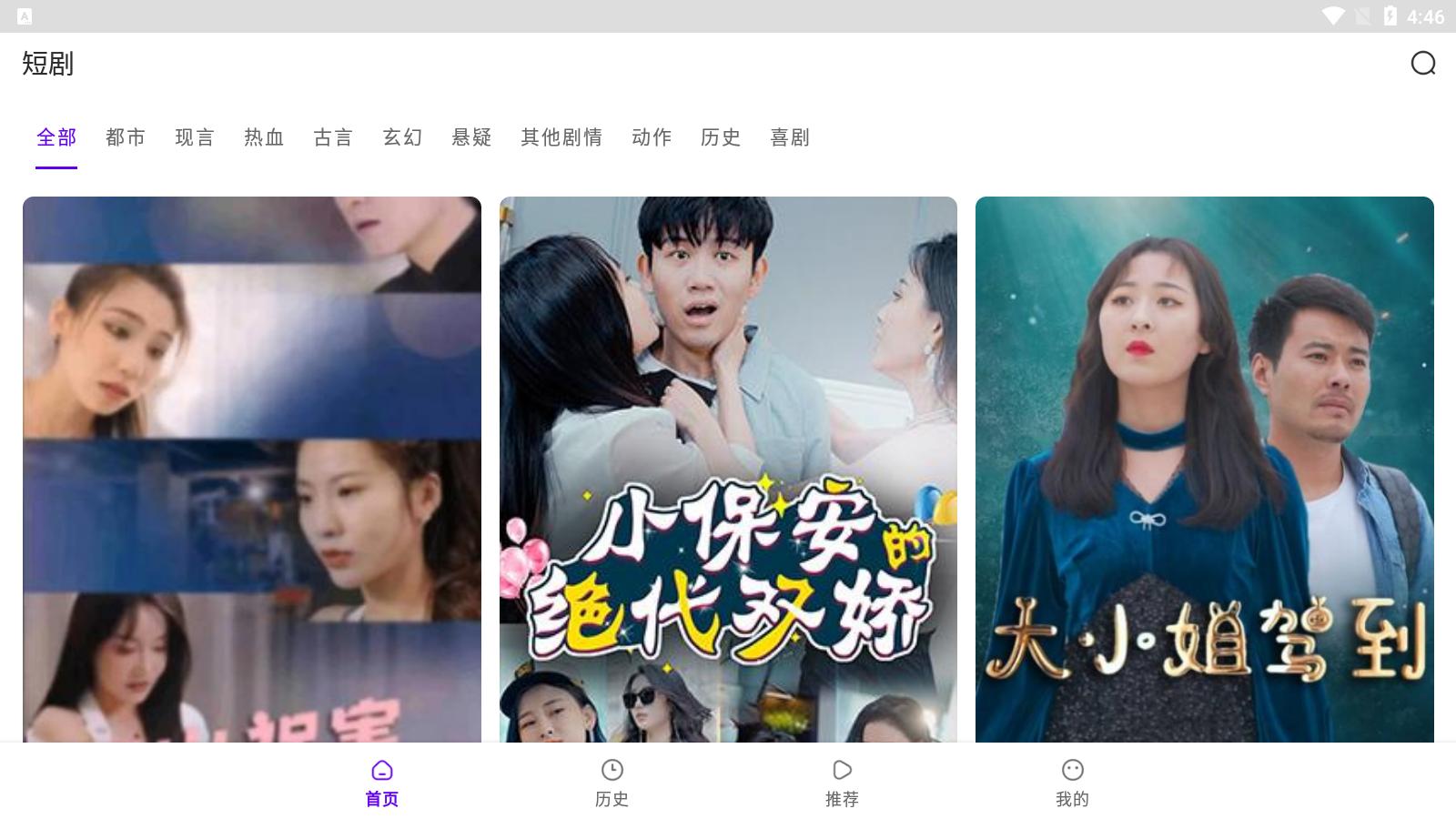Open the 我的 profile tab

1072,784
